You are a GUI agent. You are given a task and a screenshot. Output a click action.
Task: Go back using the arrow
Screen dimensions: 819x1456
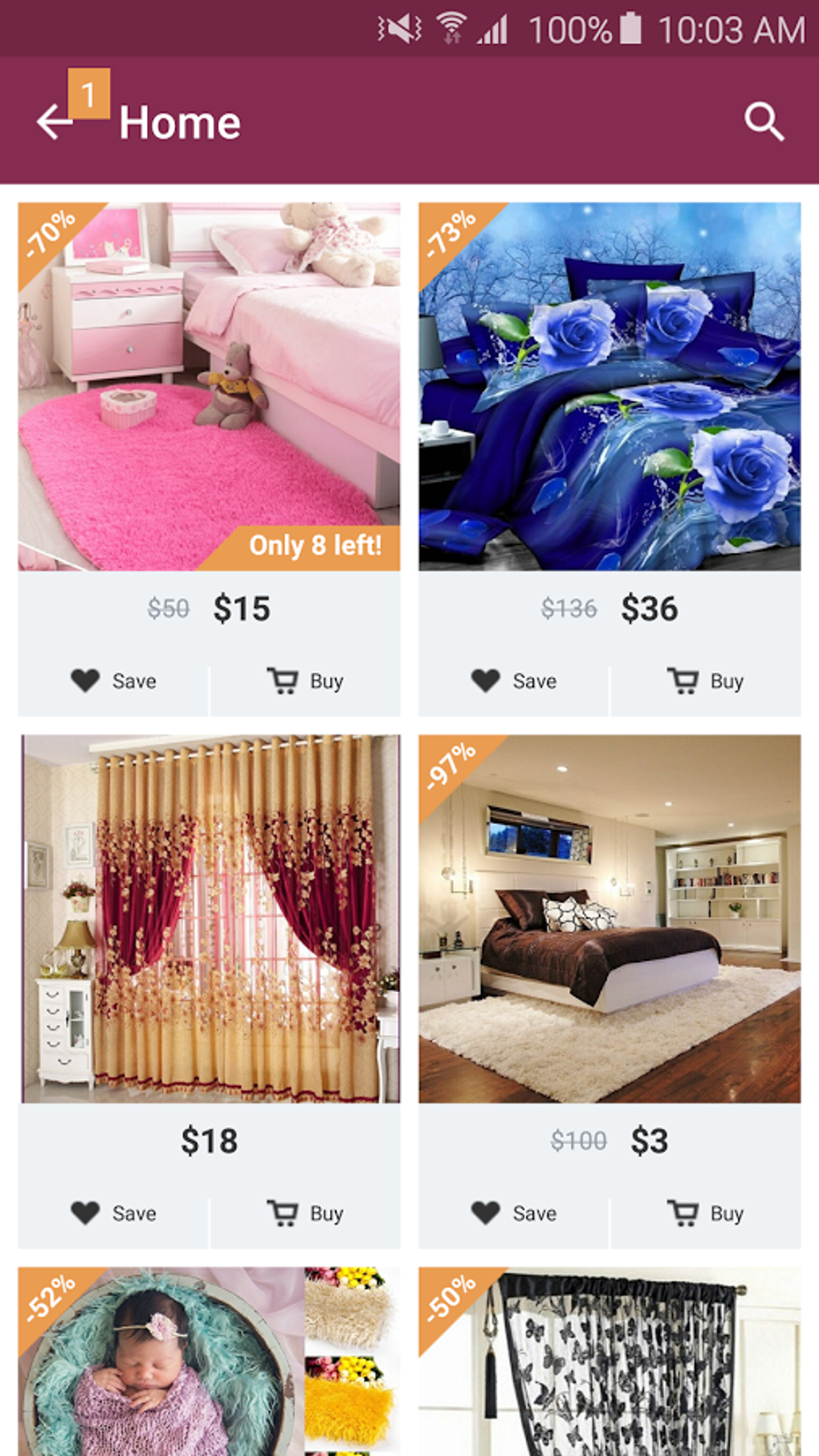tap(55, 122)
